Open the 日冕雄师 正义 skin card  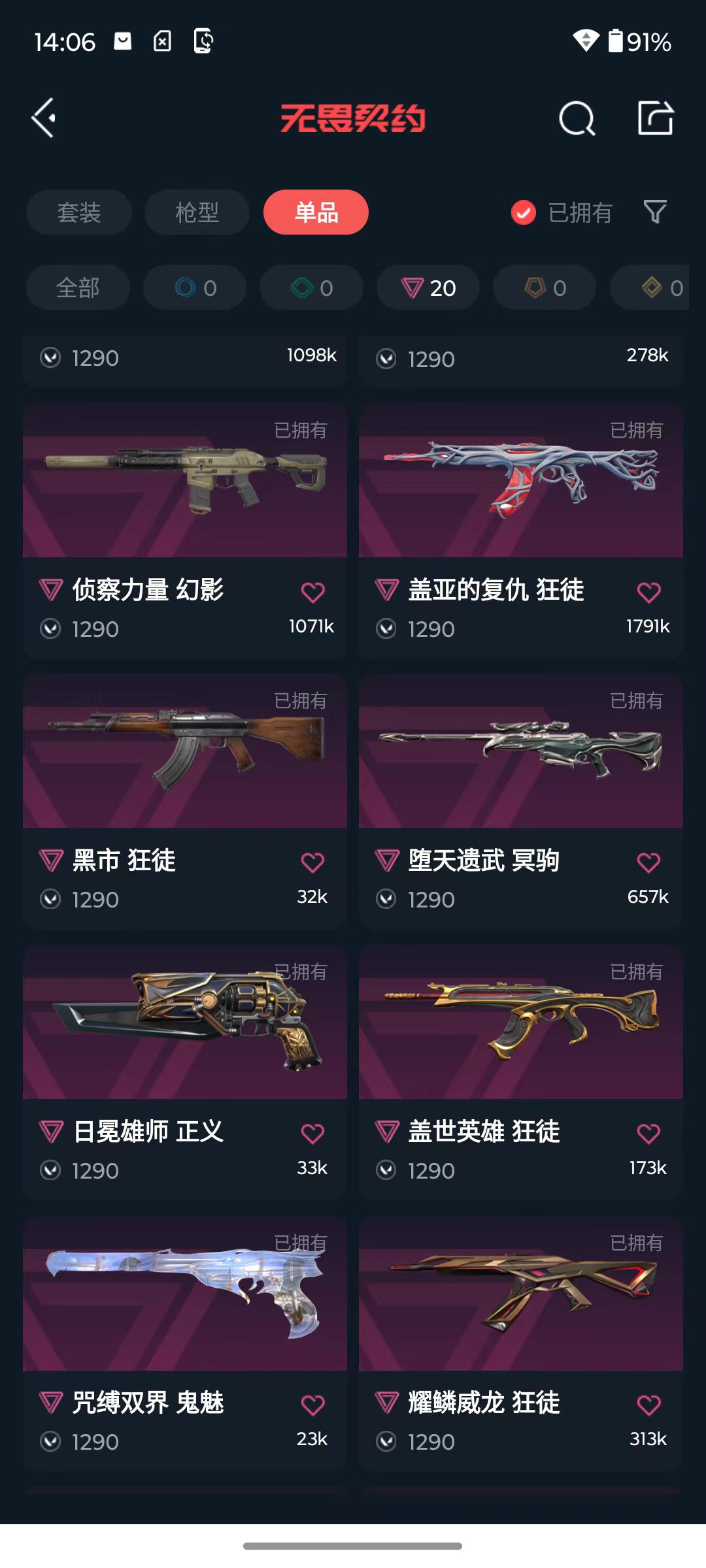coord(185,1072)
